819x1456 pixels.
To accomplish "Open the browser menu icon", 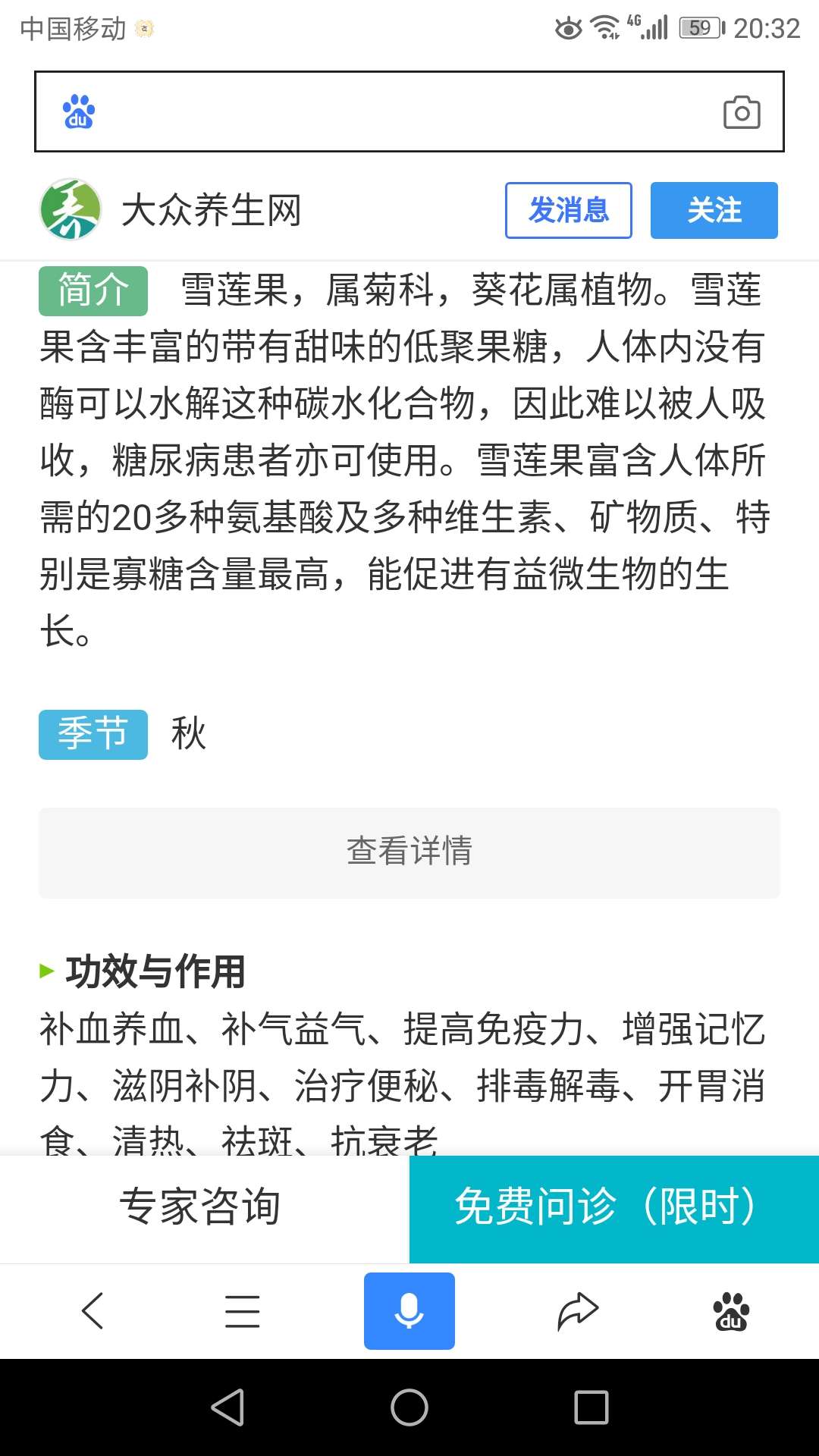I will [241, 1310].
